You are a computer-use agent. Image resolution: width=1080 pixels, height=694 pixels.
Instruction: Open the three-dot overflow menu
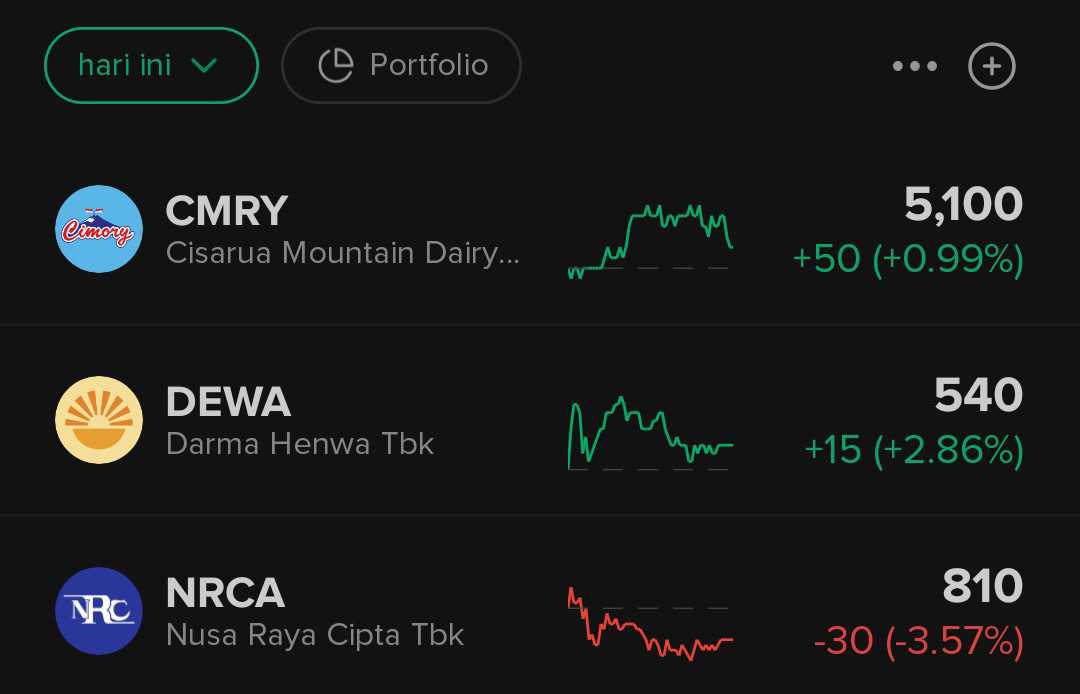[x=915, y=67]
